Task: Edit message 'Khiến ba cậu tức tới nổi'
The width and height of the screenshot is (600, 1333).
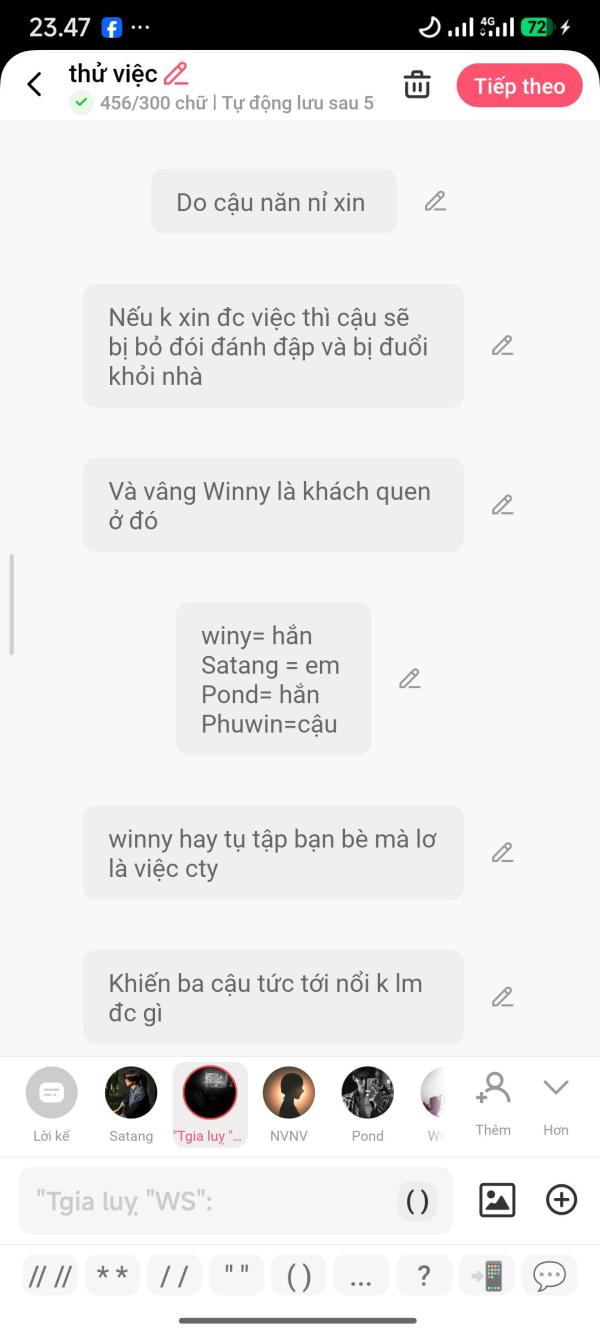Action: (x=502, y=997)
